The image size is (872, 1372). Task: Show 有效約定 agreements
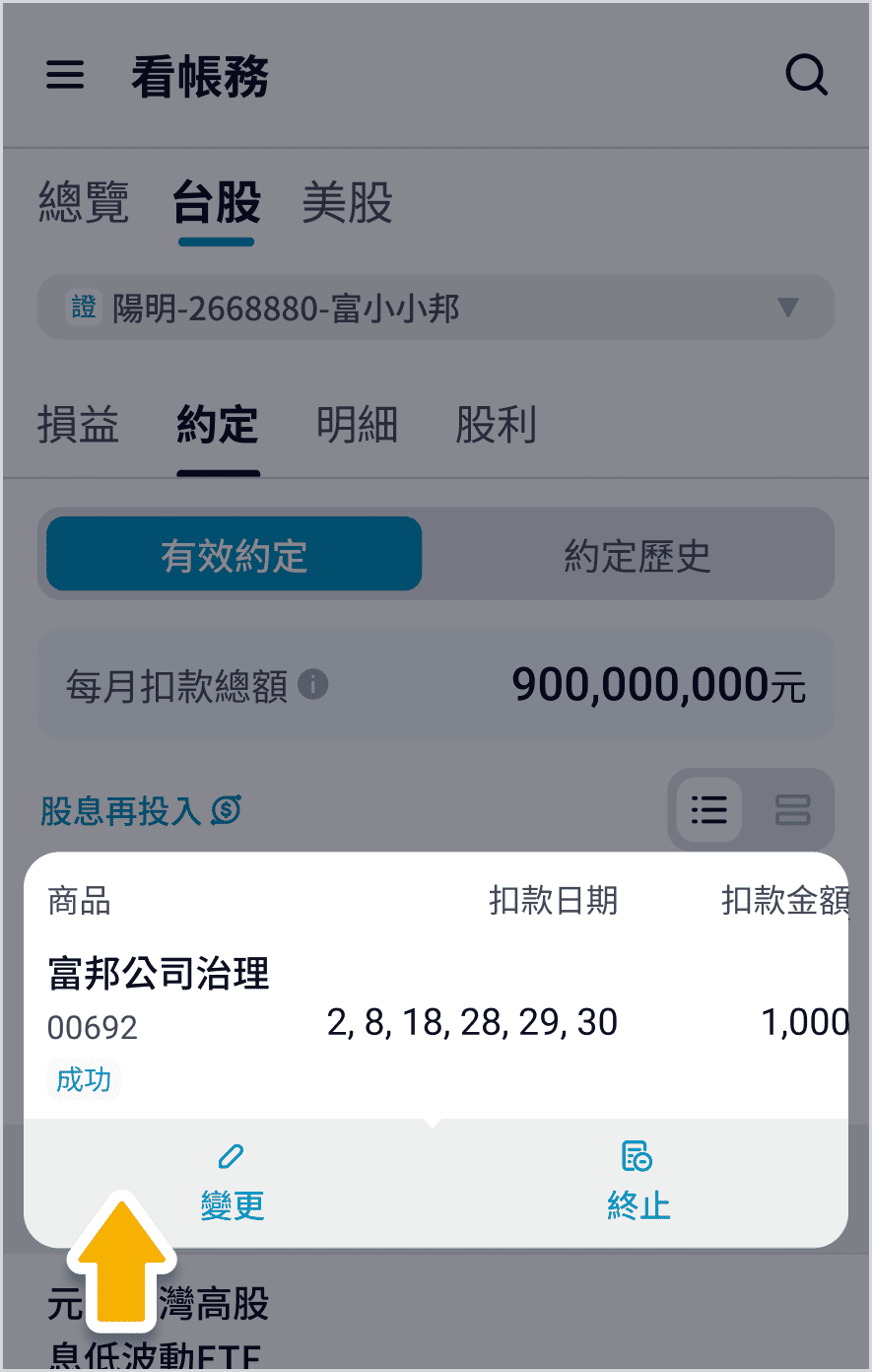235,555
